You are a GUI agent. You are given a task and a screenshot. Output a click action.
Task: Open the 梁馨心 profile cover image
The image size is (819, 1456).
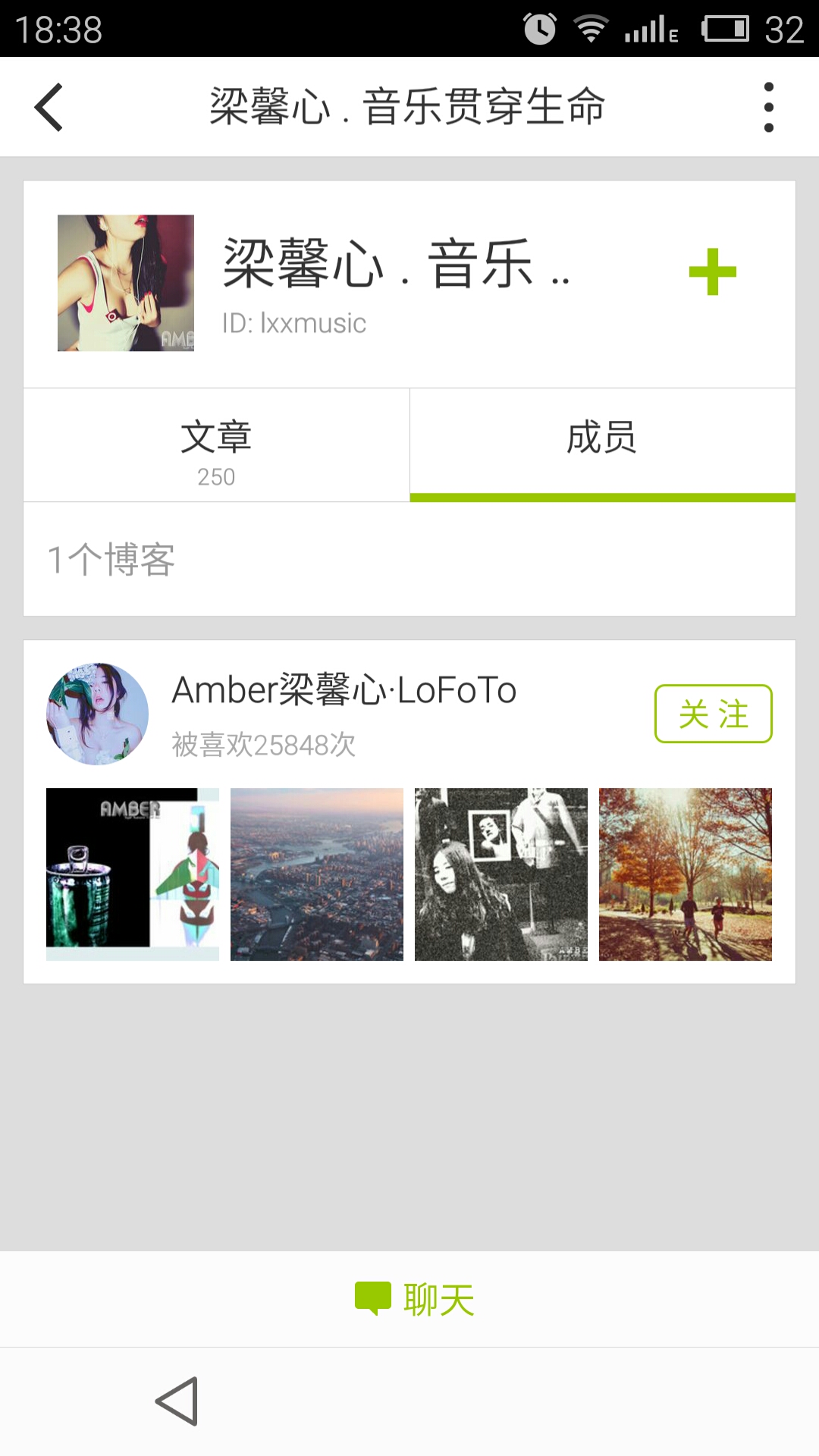pyautogui.click(x=126, y=283)
